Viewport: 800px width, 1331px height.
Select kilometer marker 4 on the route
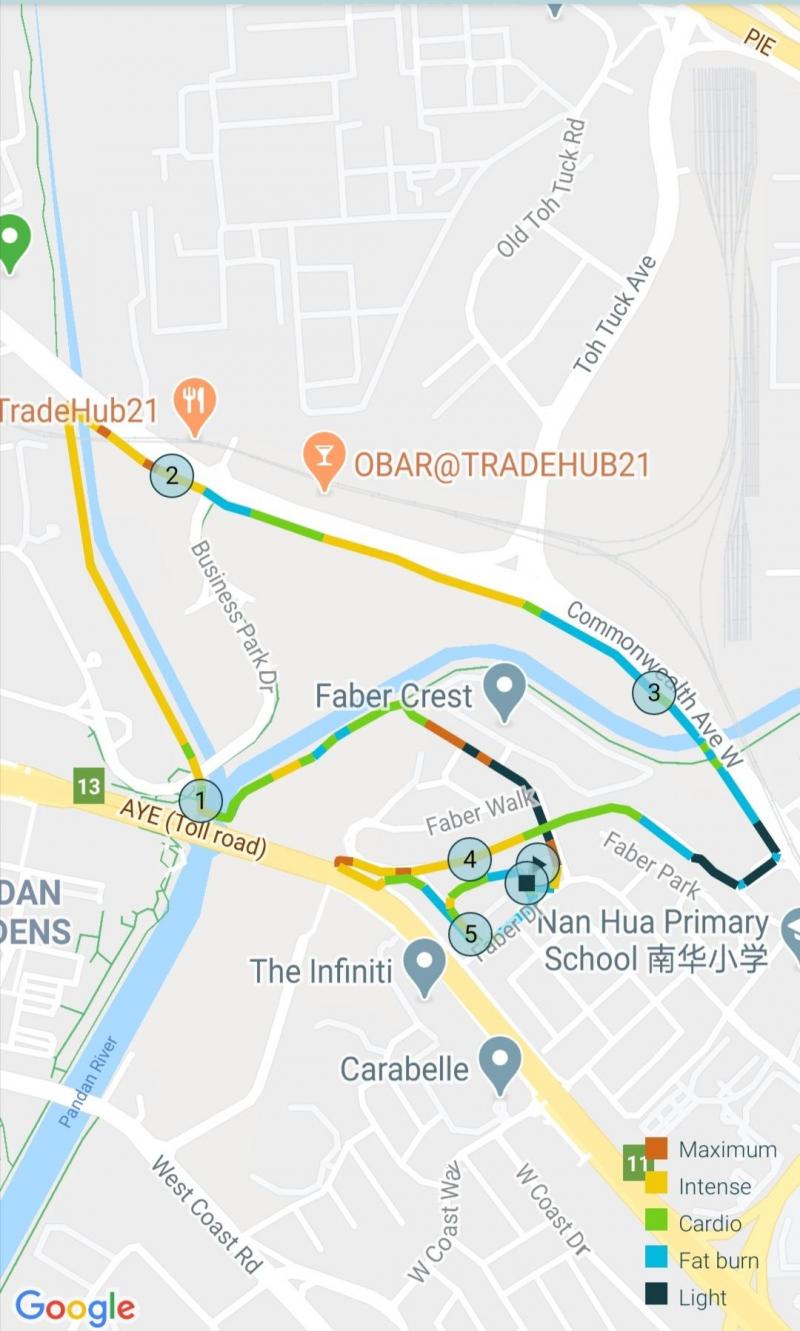point(470,859)
